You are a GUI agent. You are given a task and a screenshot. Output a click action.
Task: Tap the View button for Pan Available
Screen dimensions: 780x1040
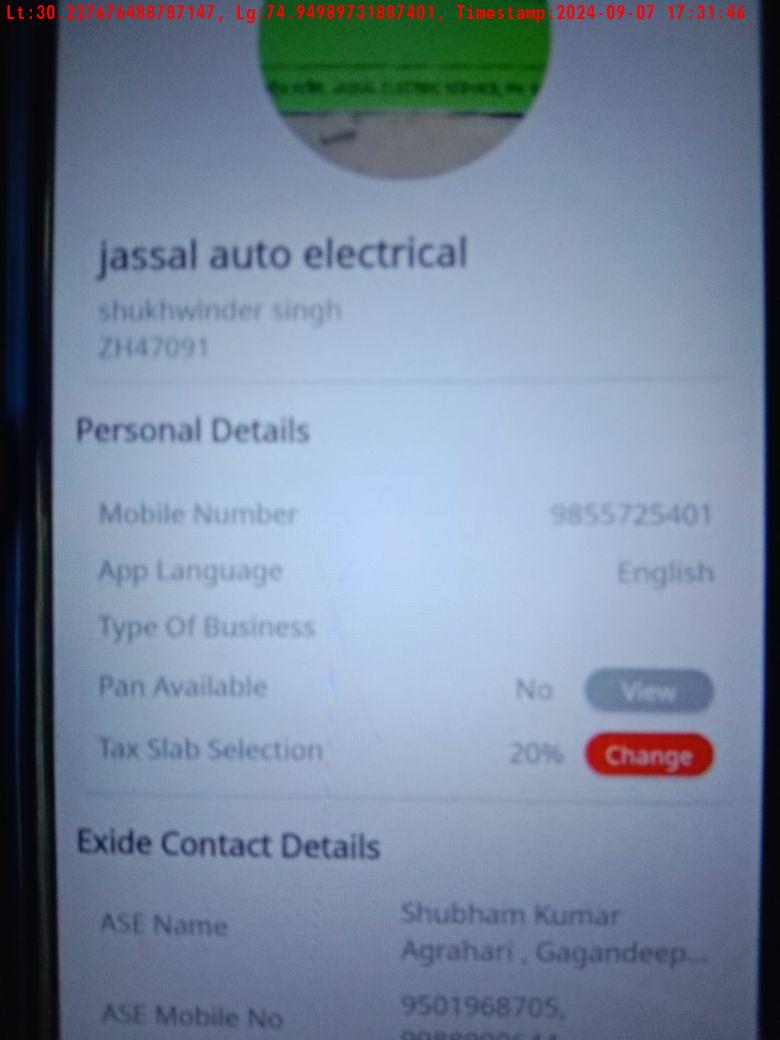(648, 691)
